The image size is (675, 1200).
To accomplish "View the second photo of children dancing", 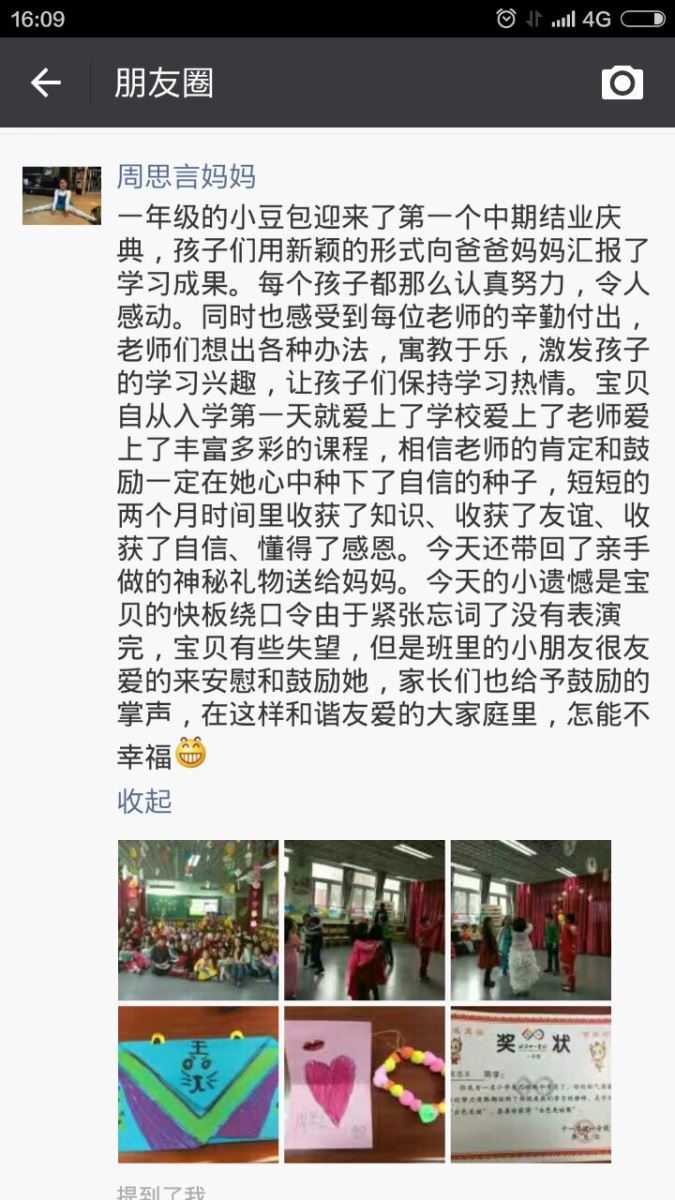I will [364, 920].
